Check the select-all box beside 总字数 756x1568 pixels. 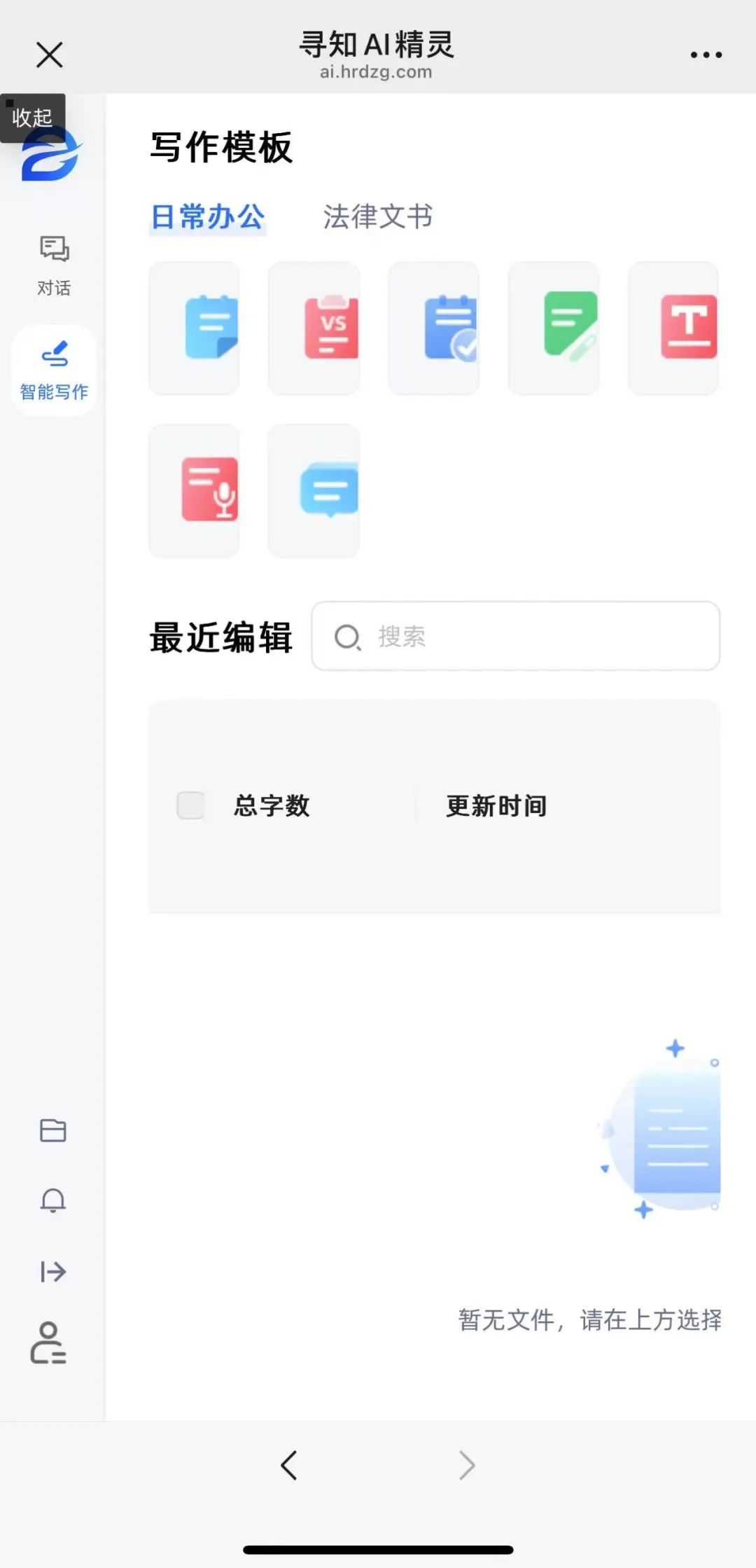(x=190, y=805)
